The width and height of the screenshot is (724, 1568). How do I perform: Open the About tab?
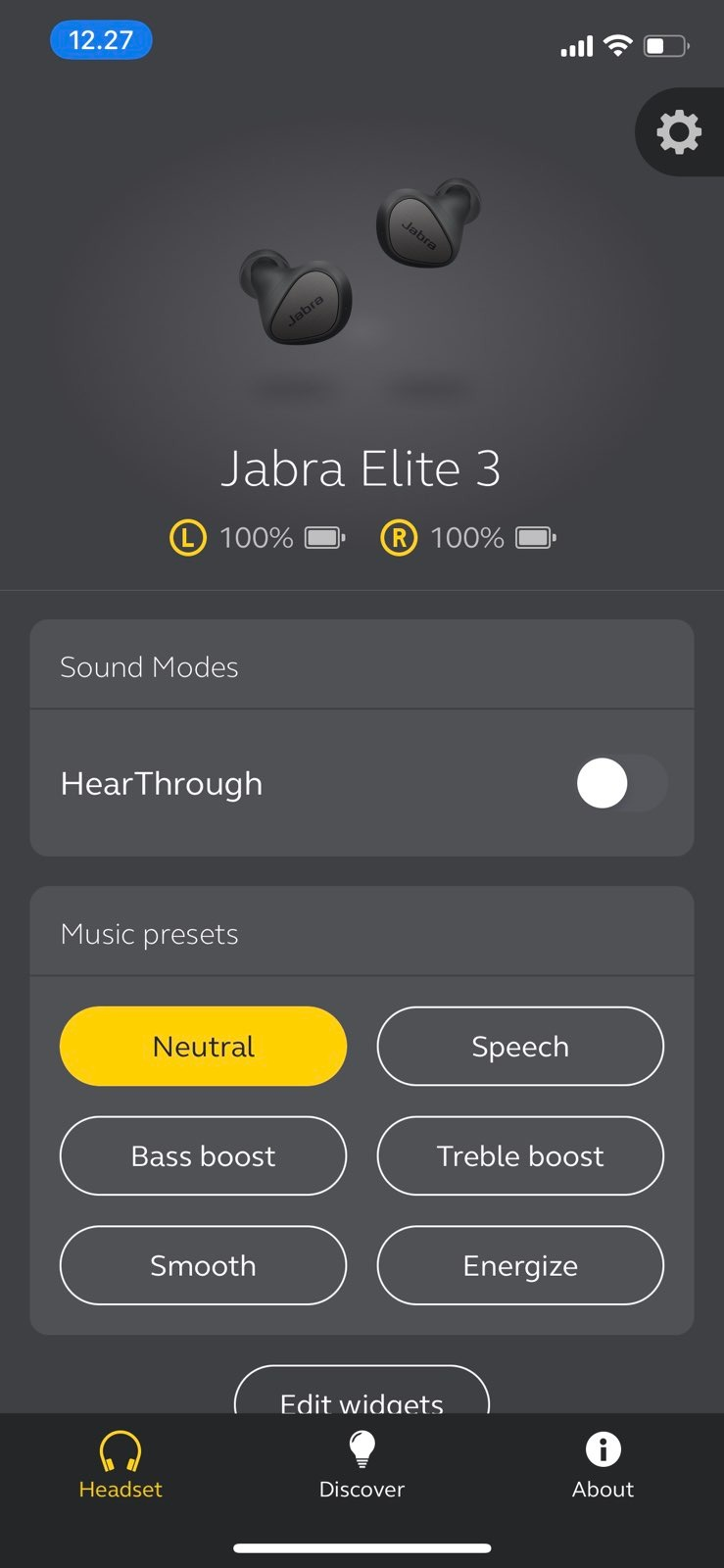pos(603,1465)
